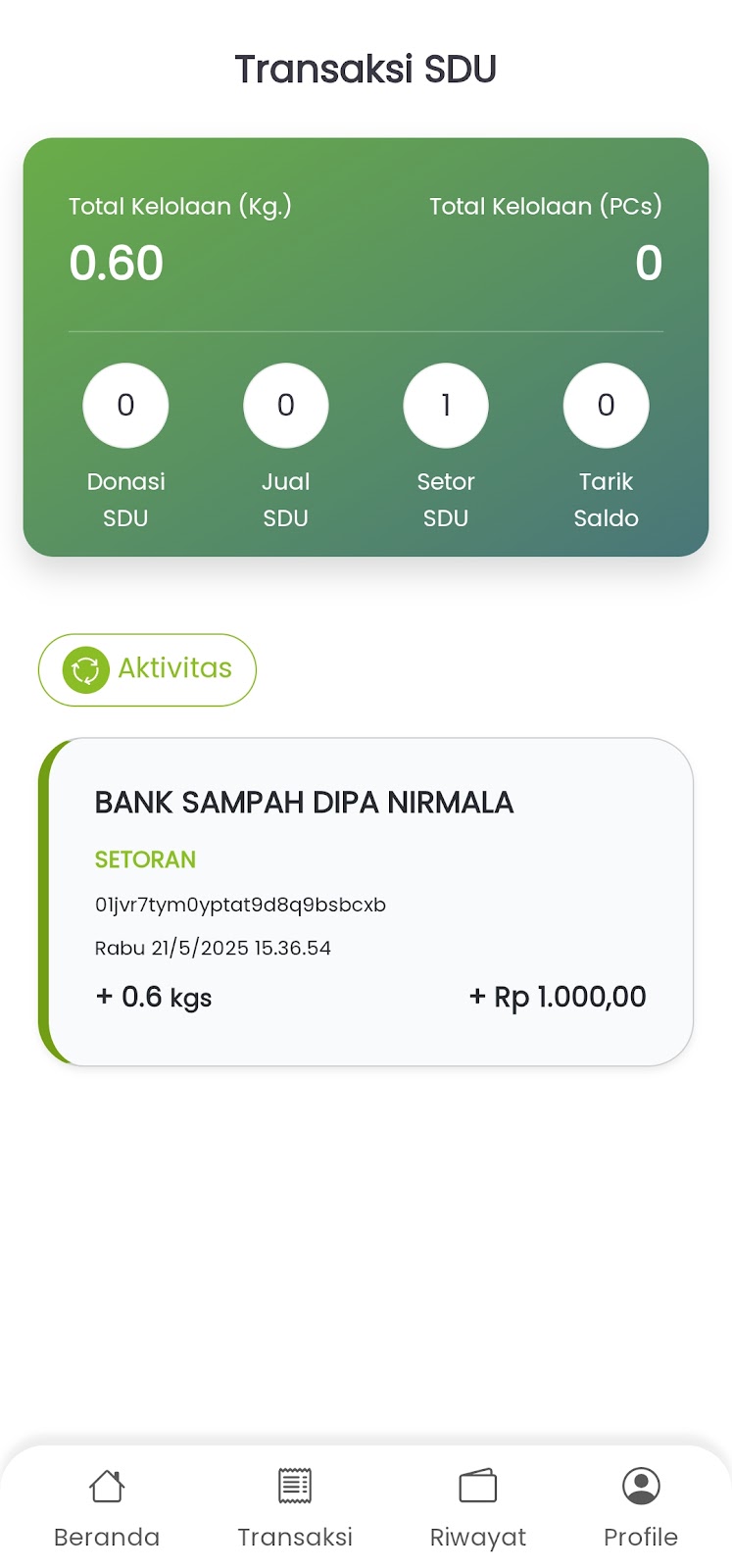Open the Riwayat tab
Image resolution: width=732 pixels, height=1568 pixels.
478,1508
